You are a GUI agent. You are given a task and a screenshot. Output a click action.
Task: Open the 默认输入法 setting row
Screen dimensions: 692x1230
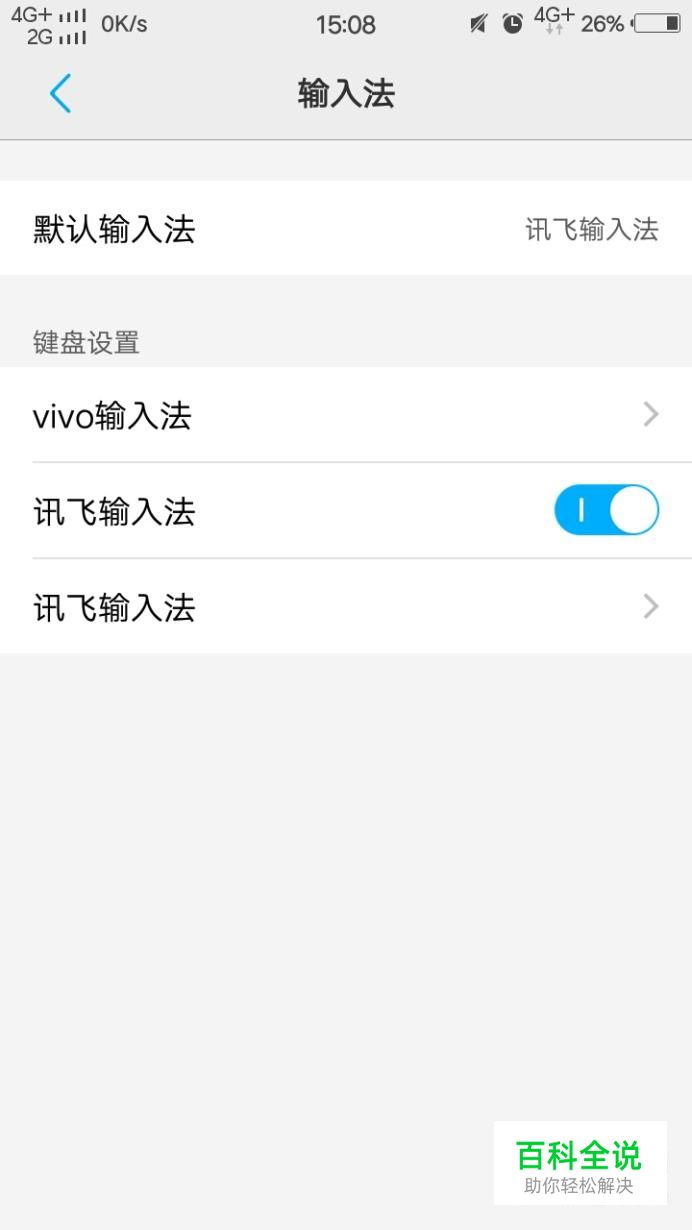(x=346, y=229)
